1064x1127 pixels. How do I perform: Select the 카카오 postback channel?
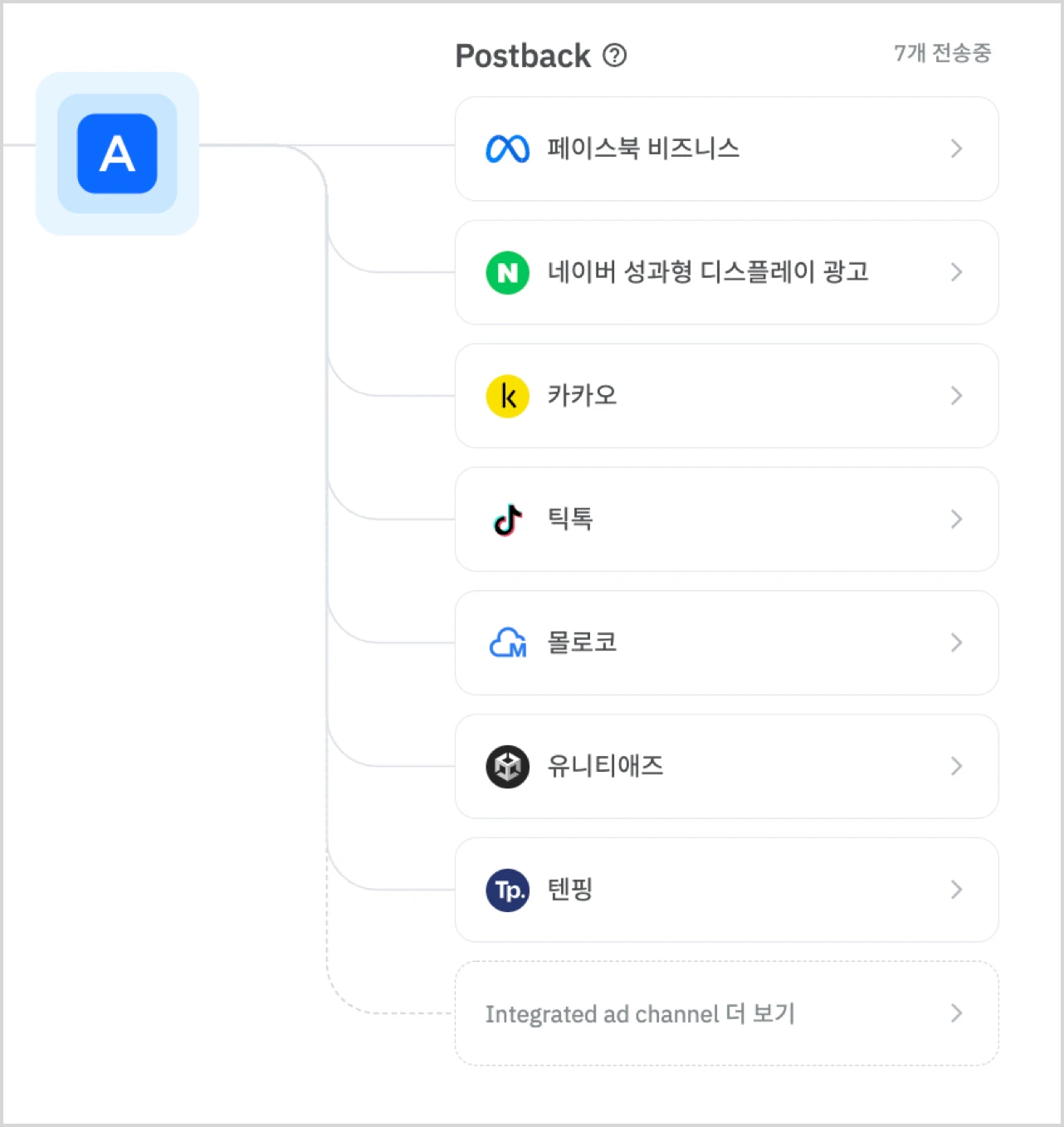coord(725,396)
